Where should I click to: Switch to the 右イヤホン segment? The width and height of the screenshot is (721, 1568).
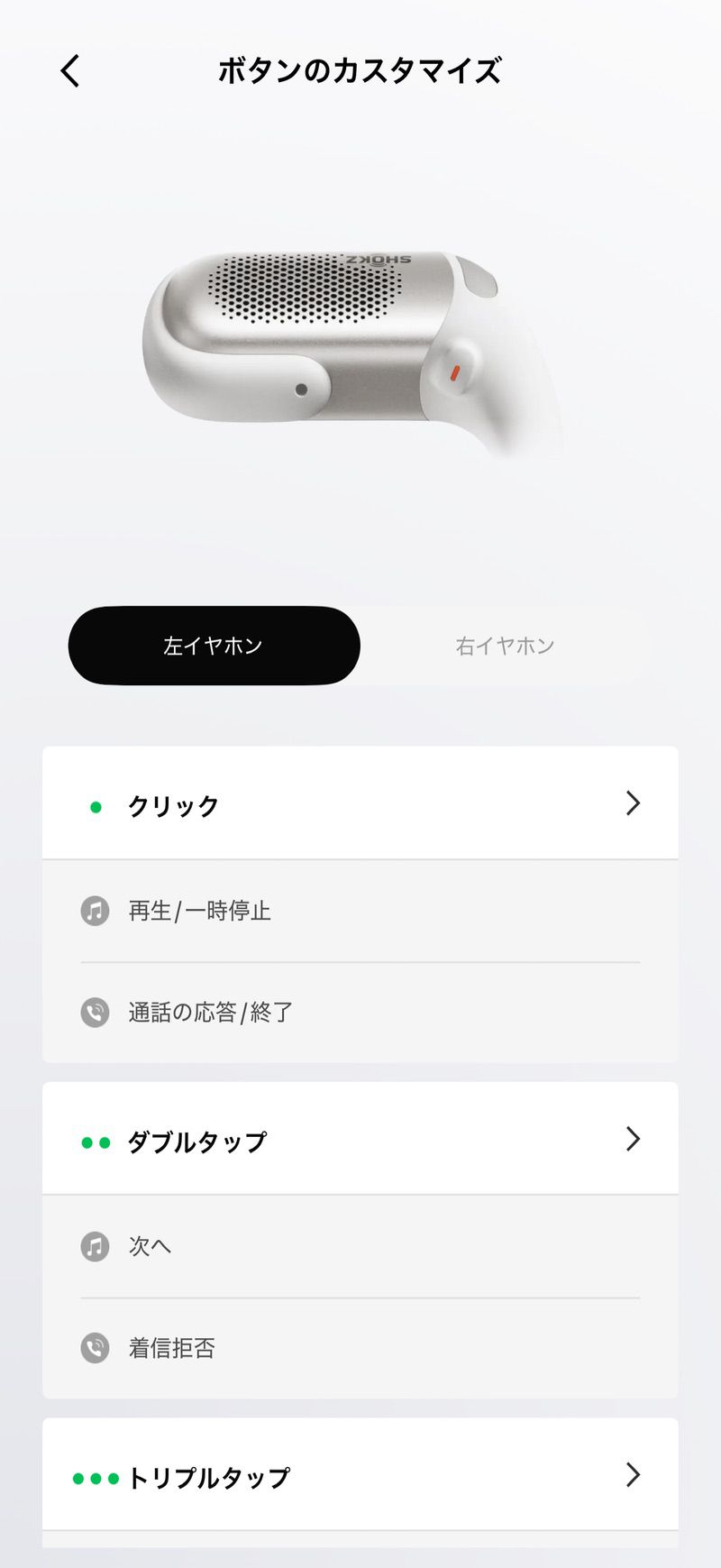[x=505, y=646]
